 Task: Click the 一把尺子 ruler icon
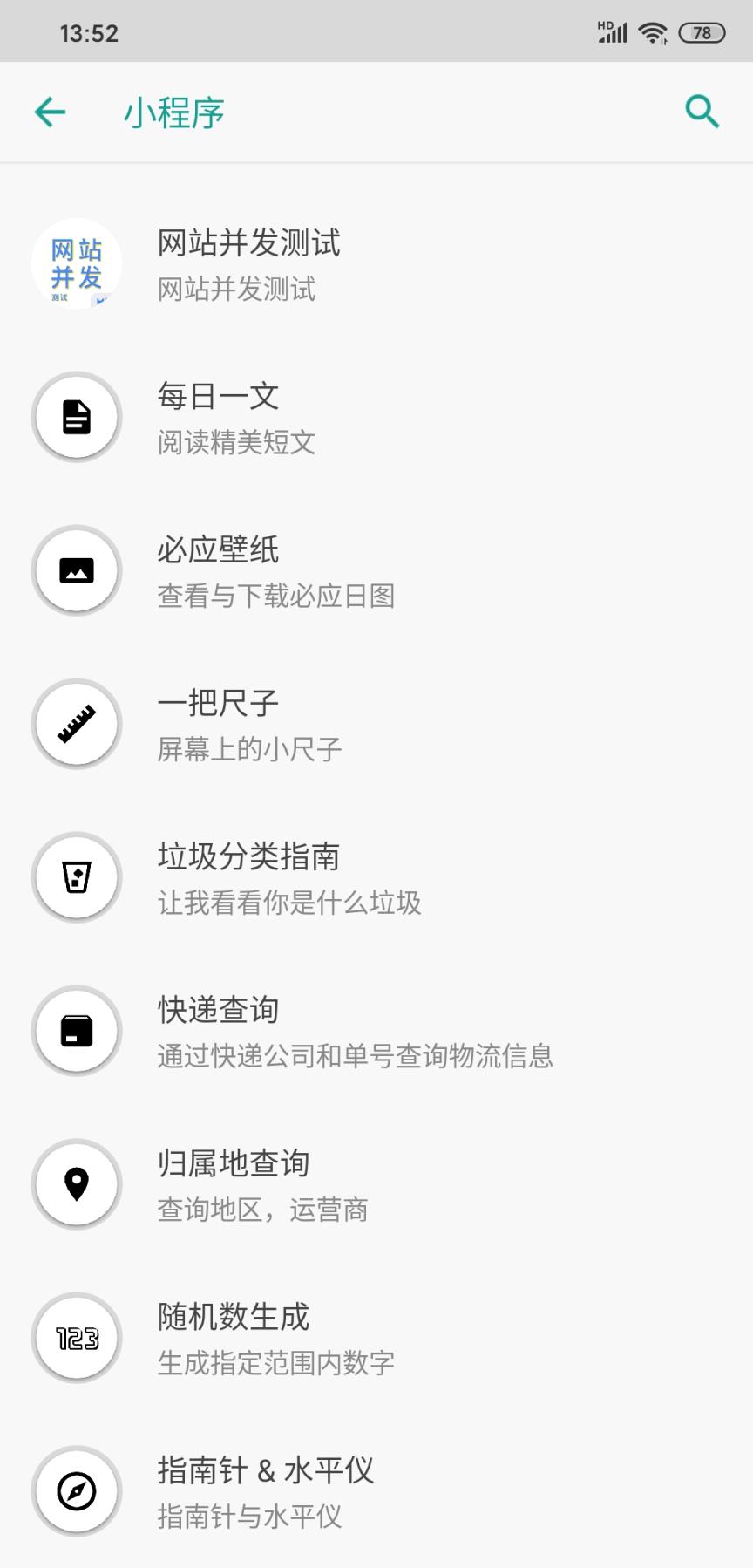tap(76, 724)
